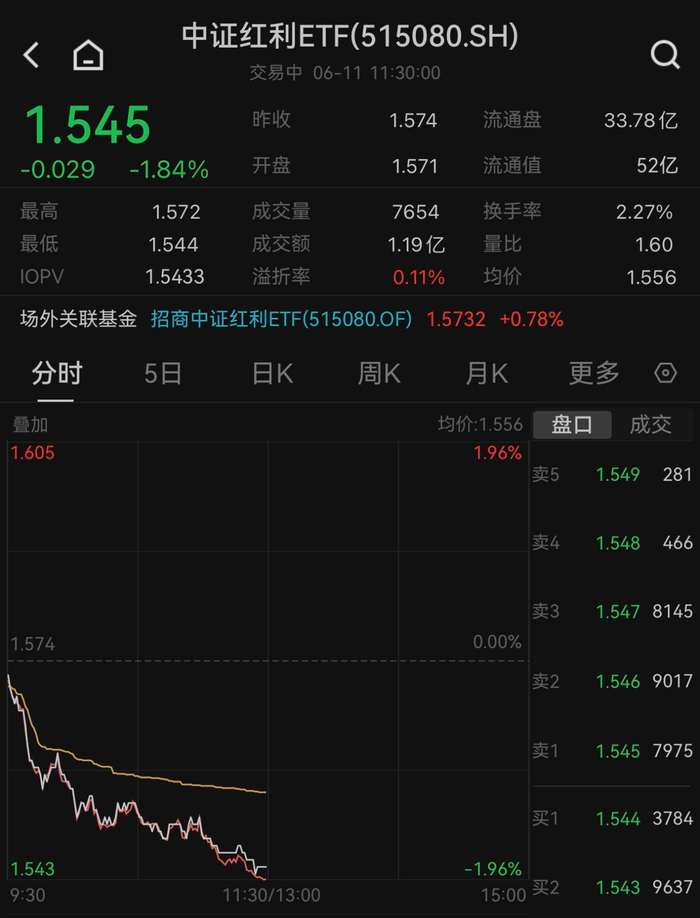700x918 pixels.
Task: Select the 分时 chart tab
Action: (x=57, y=374)
